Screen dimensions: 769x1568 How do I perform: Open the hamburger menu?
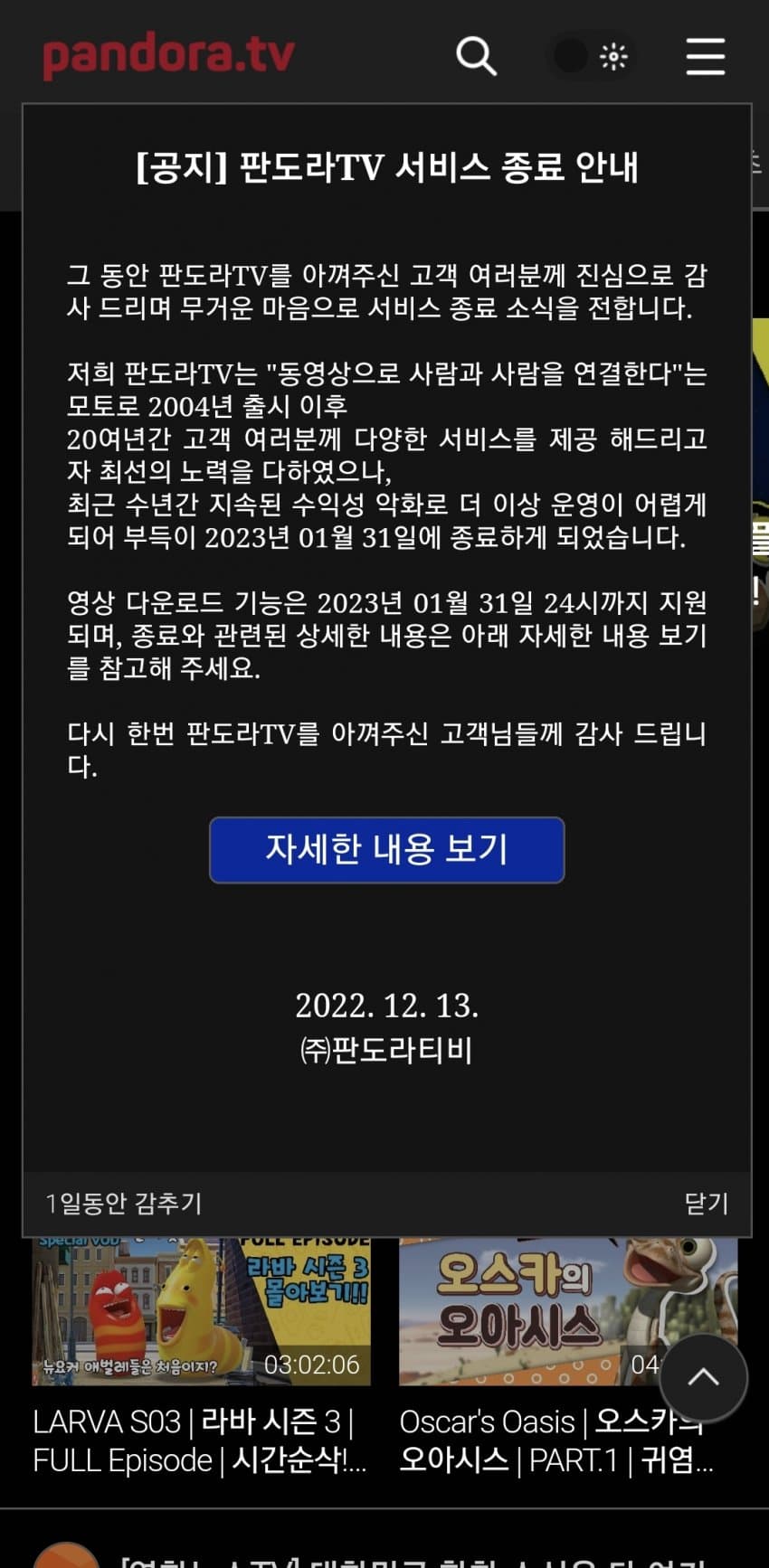(x=705, y=56)
